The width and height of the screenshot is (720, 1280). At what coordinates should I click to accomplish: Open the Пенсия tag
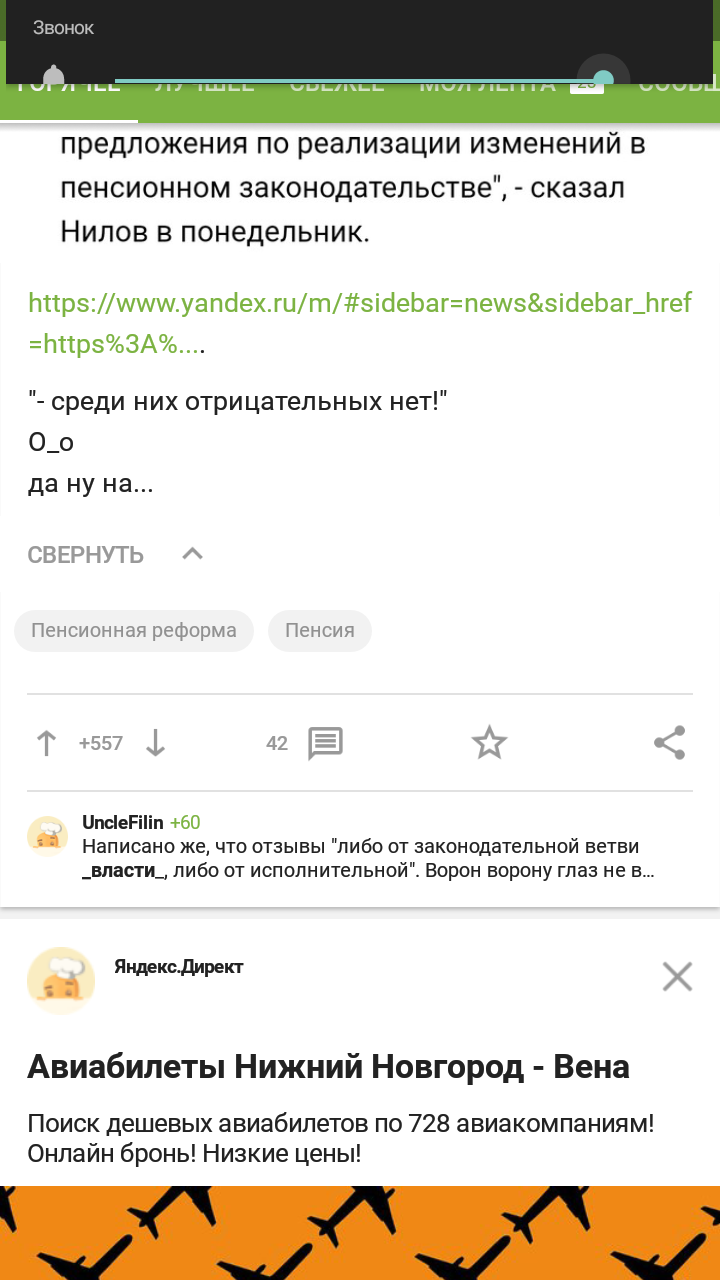pos(320,631)
